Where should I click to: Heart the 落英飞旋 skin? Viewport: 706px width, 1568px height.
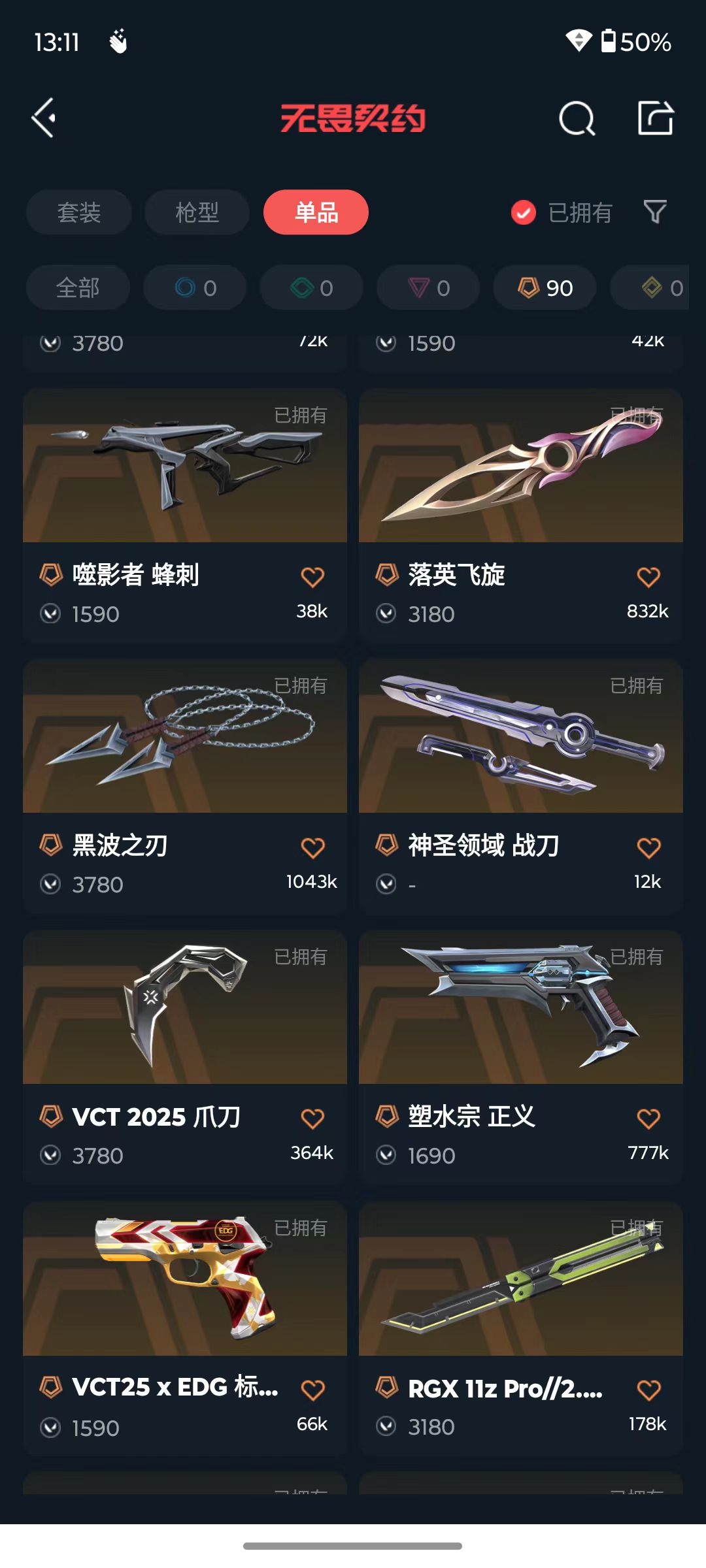click(x=648, y=577)
